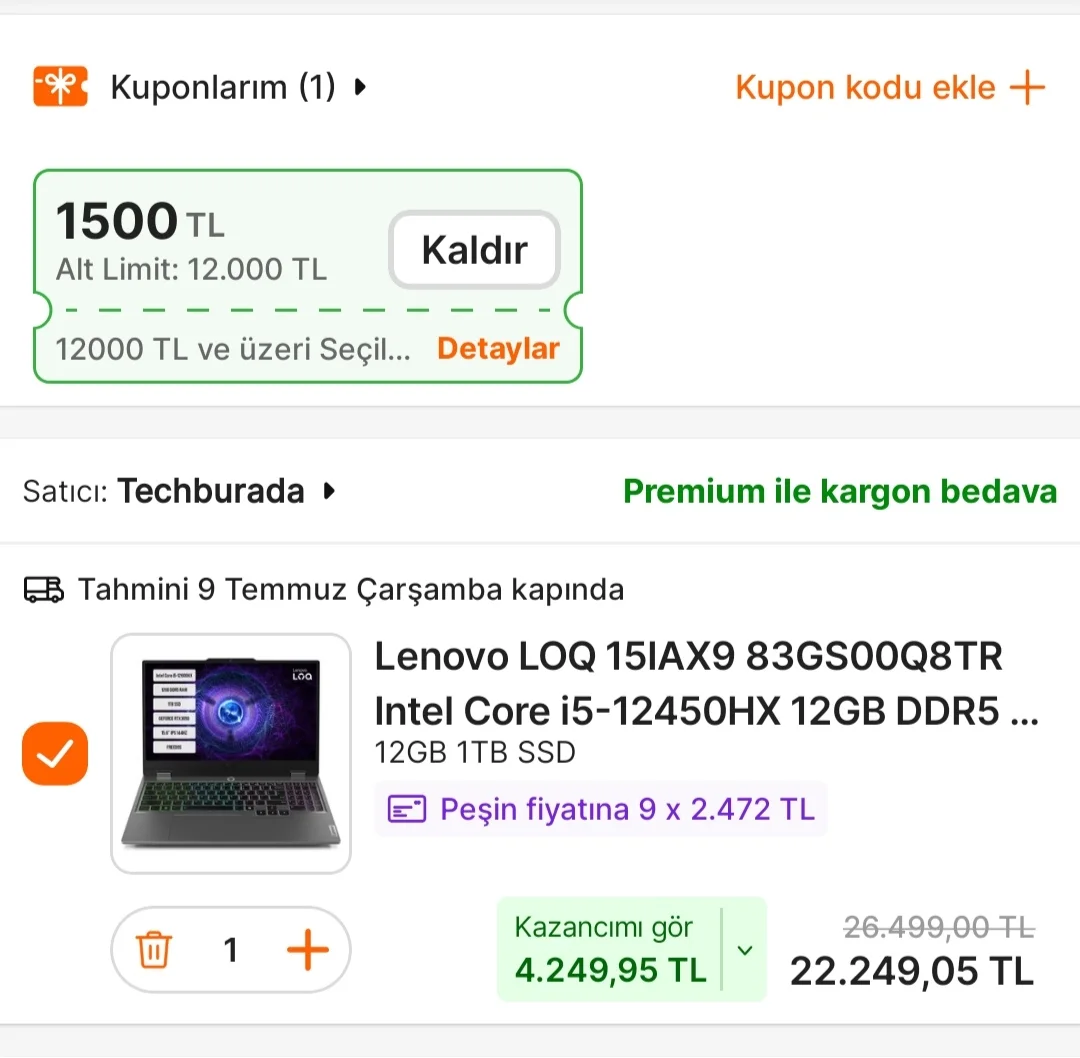
Task: Increase the laptop quantity with the plus
Action: pyautogui.click(x=307, y=949)
